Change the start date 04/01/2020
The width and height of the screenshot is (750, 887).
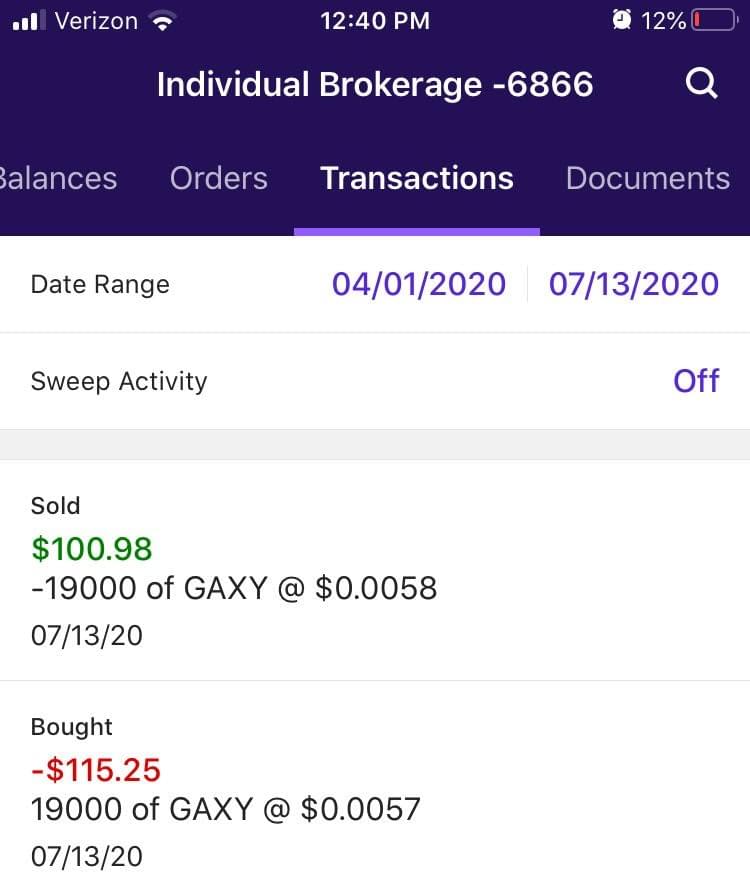(419, 284)
